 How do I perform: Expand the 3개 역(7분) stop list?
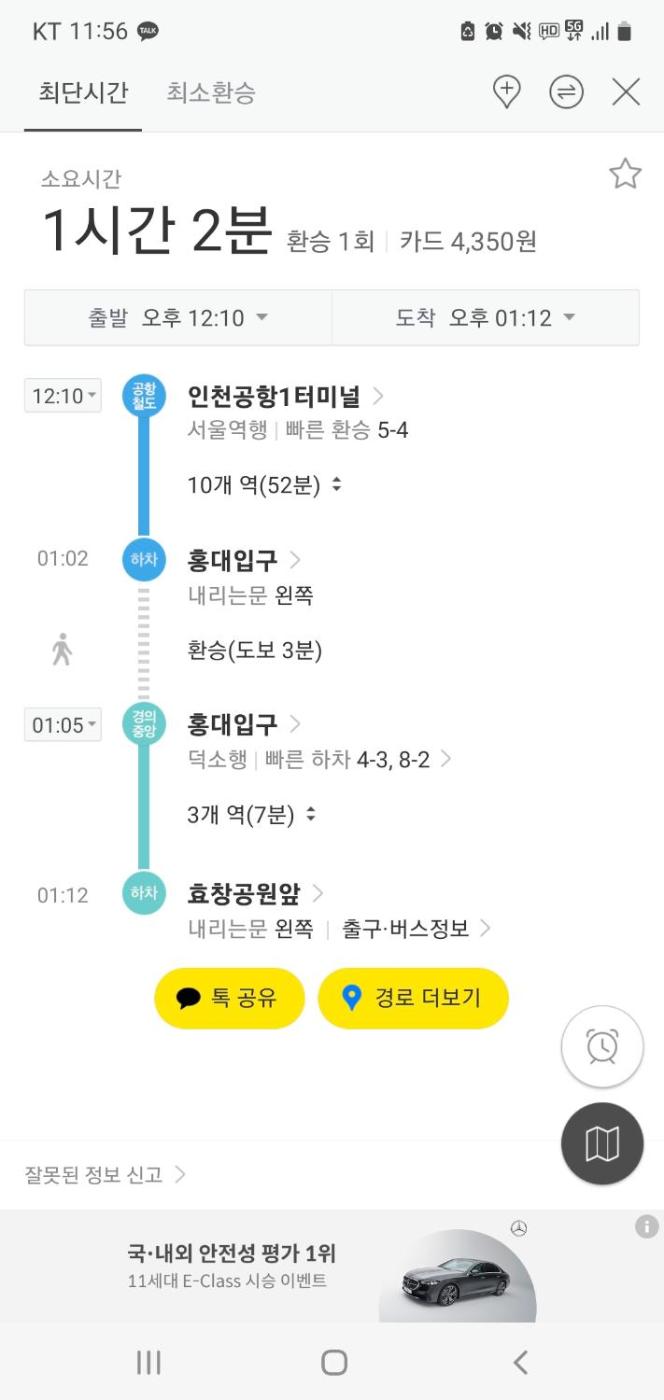pyautogui.click(x=252, y=815)
